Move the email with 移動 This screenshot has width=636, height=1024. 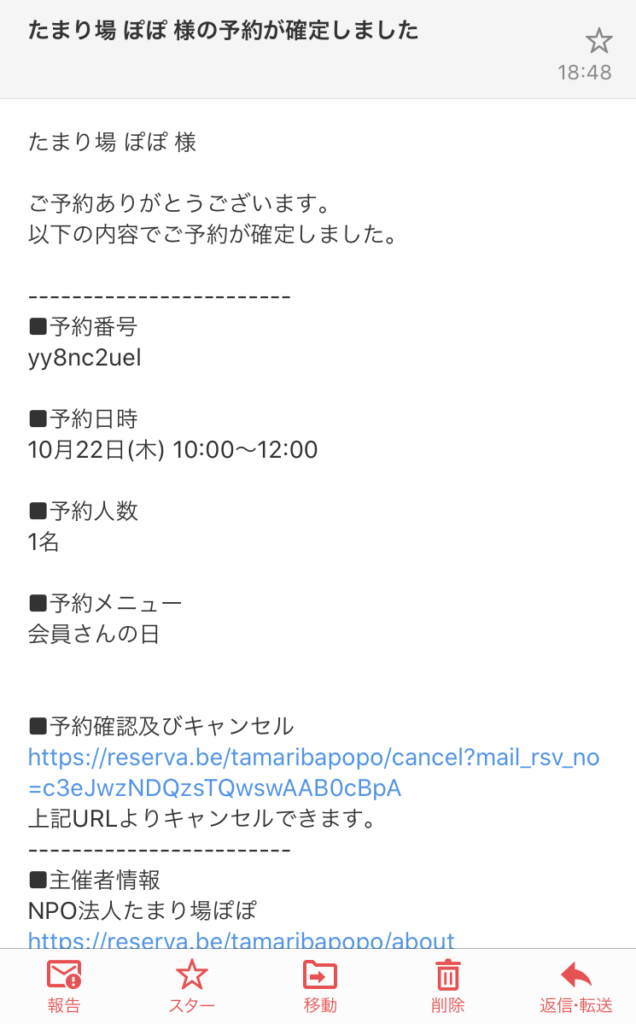(320, 986)
